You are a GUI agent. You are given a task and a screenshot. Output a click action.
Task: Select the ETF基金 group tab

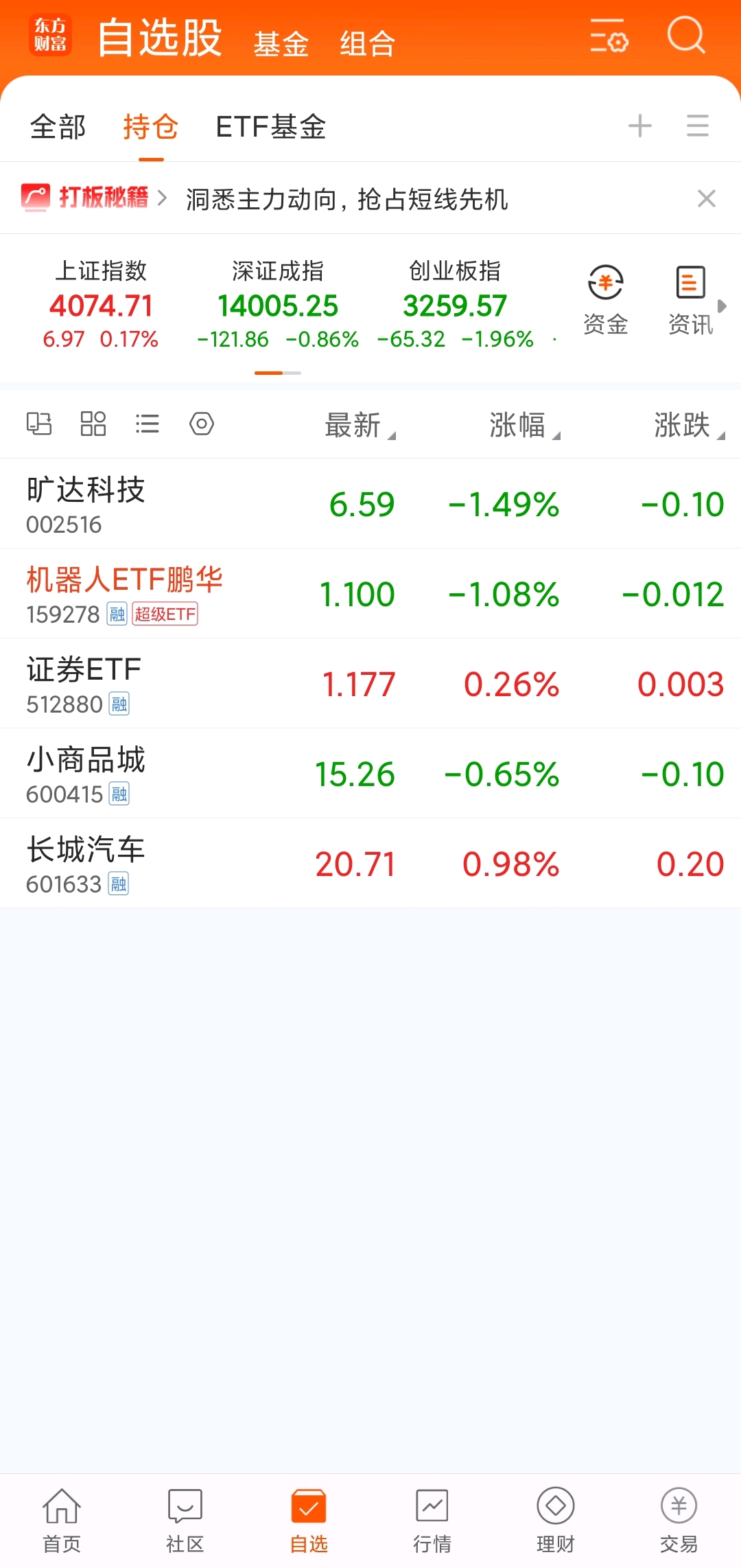pyautogui.click(x=271, y=127)
